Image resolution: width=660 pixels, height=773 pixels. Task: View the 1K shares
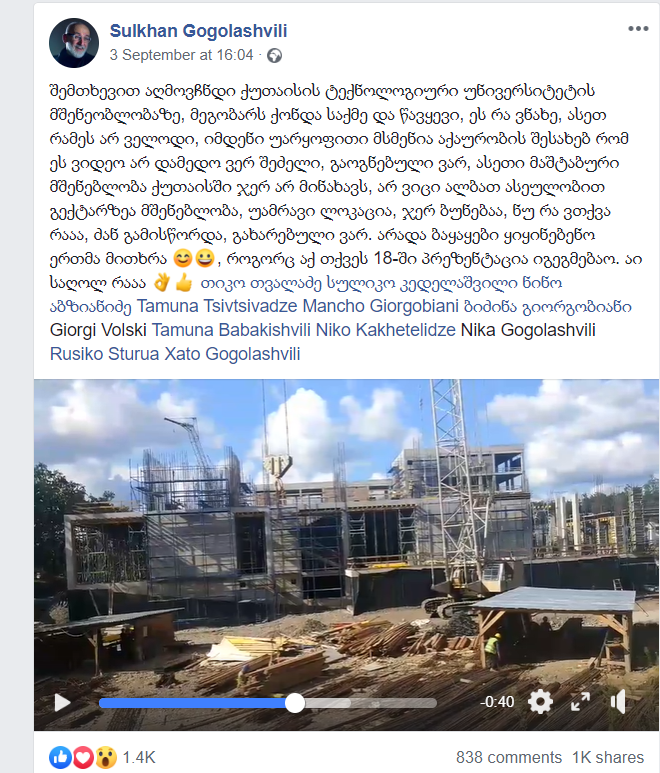pos(608,757)
